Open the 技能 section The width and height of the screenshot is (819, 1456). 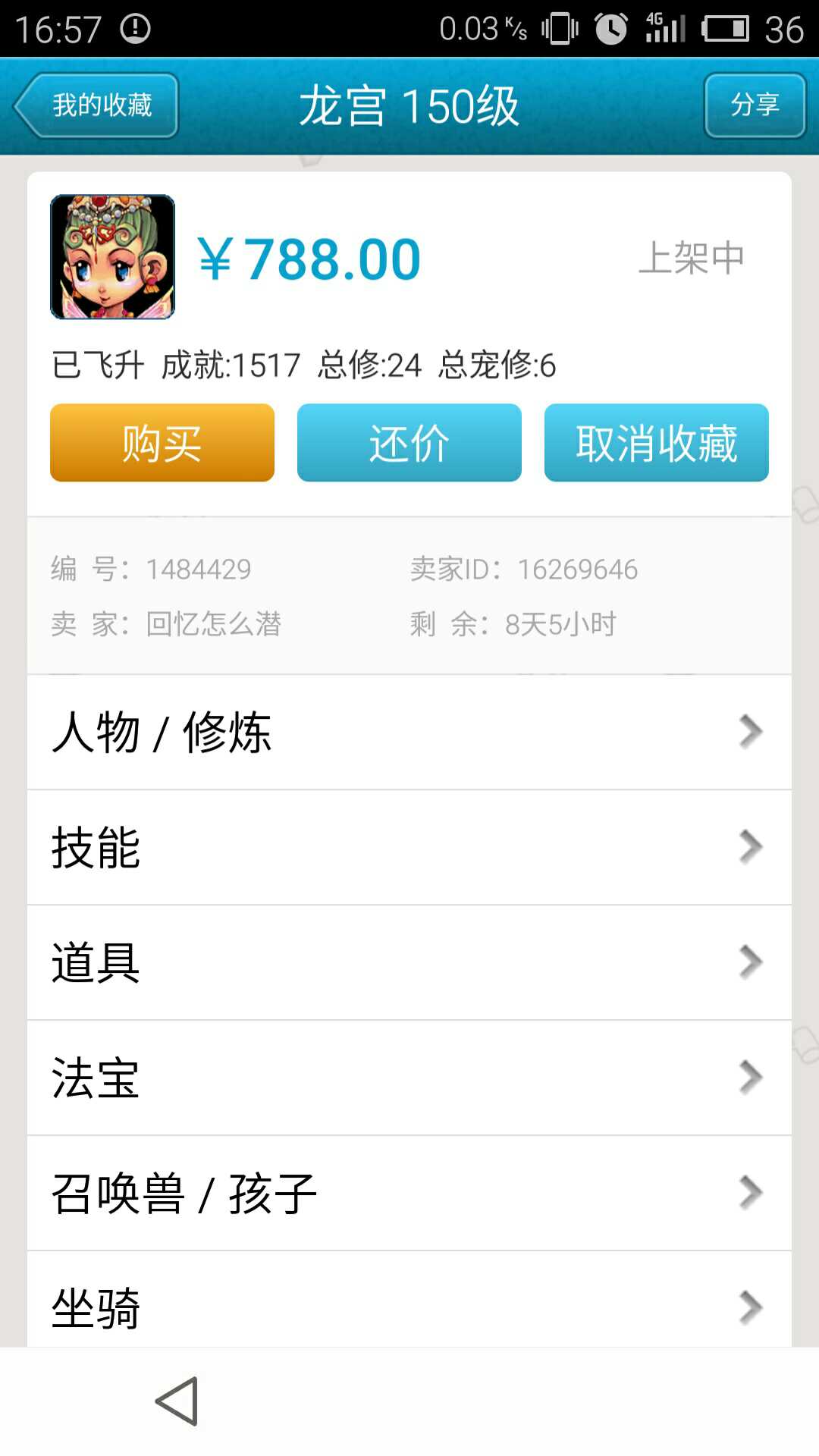(409, 848)
